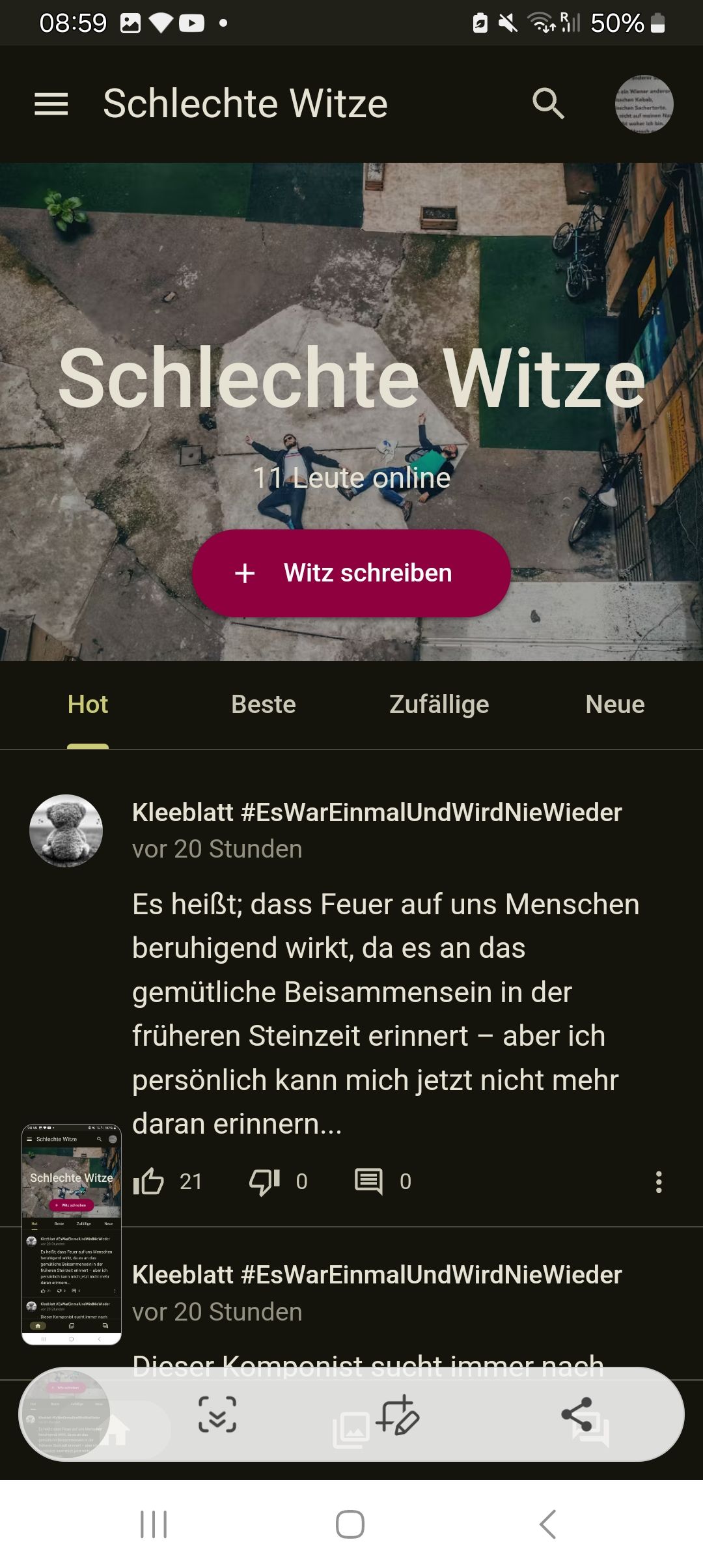Open comments on the Feuer joke
Screen dimensions: 703x1568
point(368,1181)
